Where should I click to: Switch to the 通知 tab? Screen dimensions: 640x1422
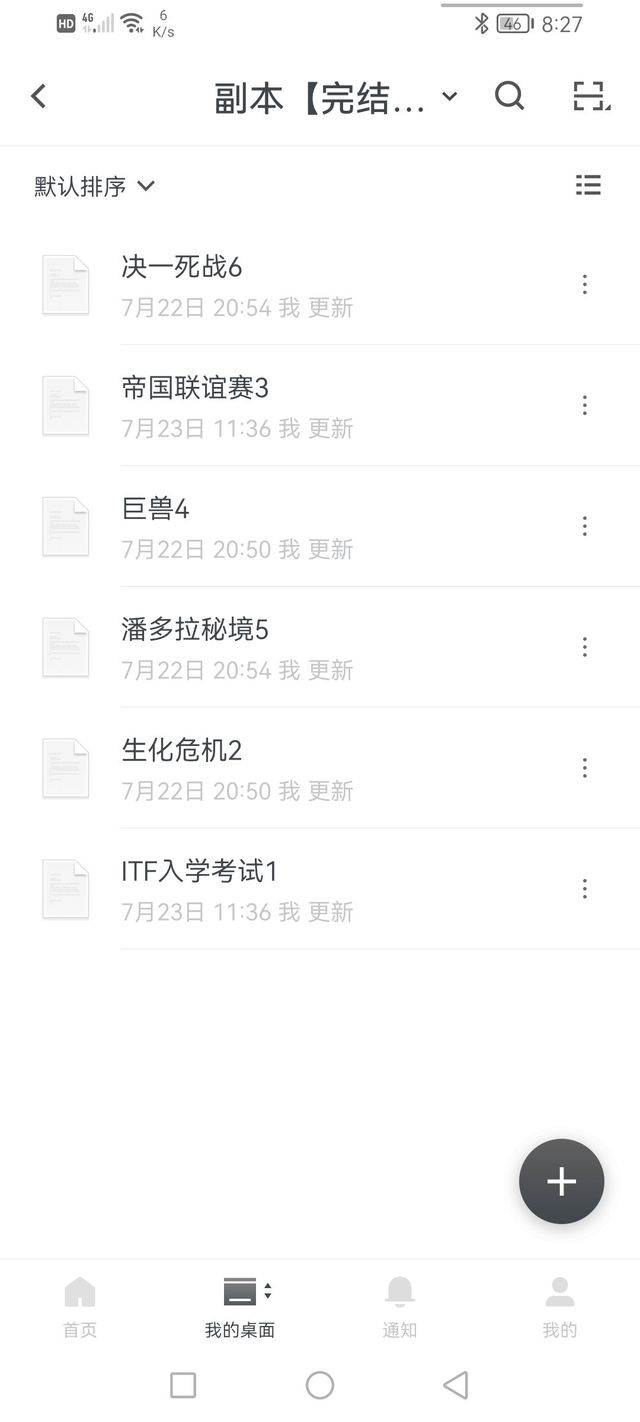pos(399,1306)
